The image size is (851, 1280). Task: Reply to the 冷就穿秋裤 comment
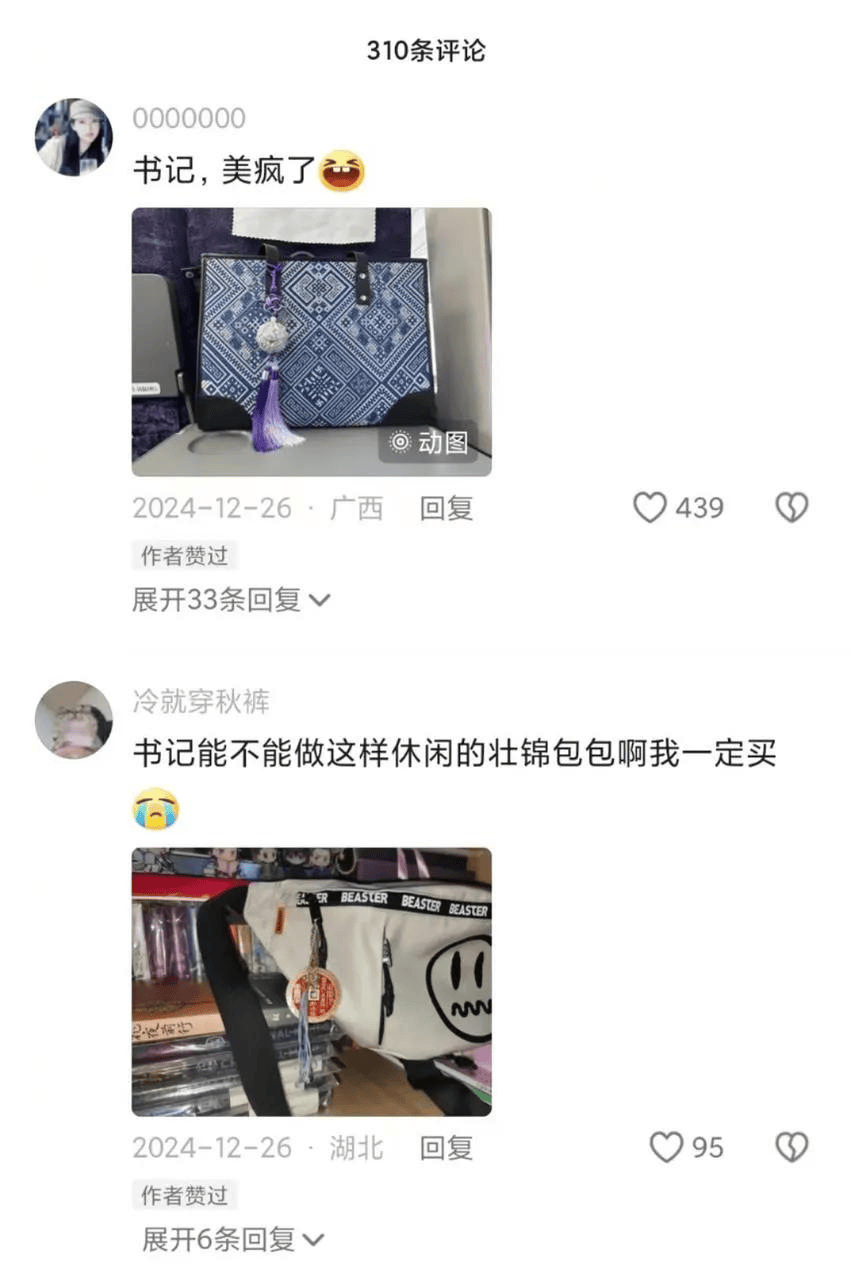(x=446, y=1147)
